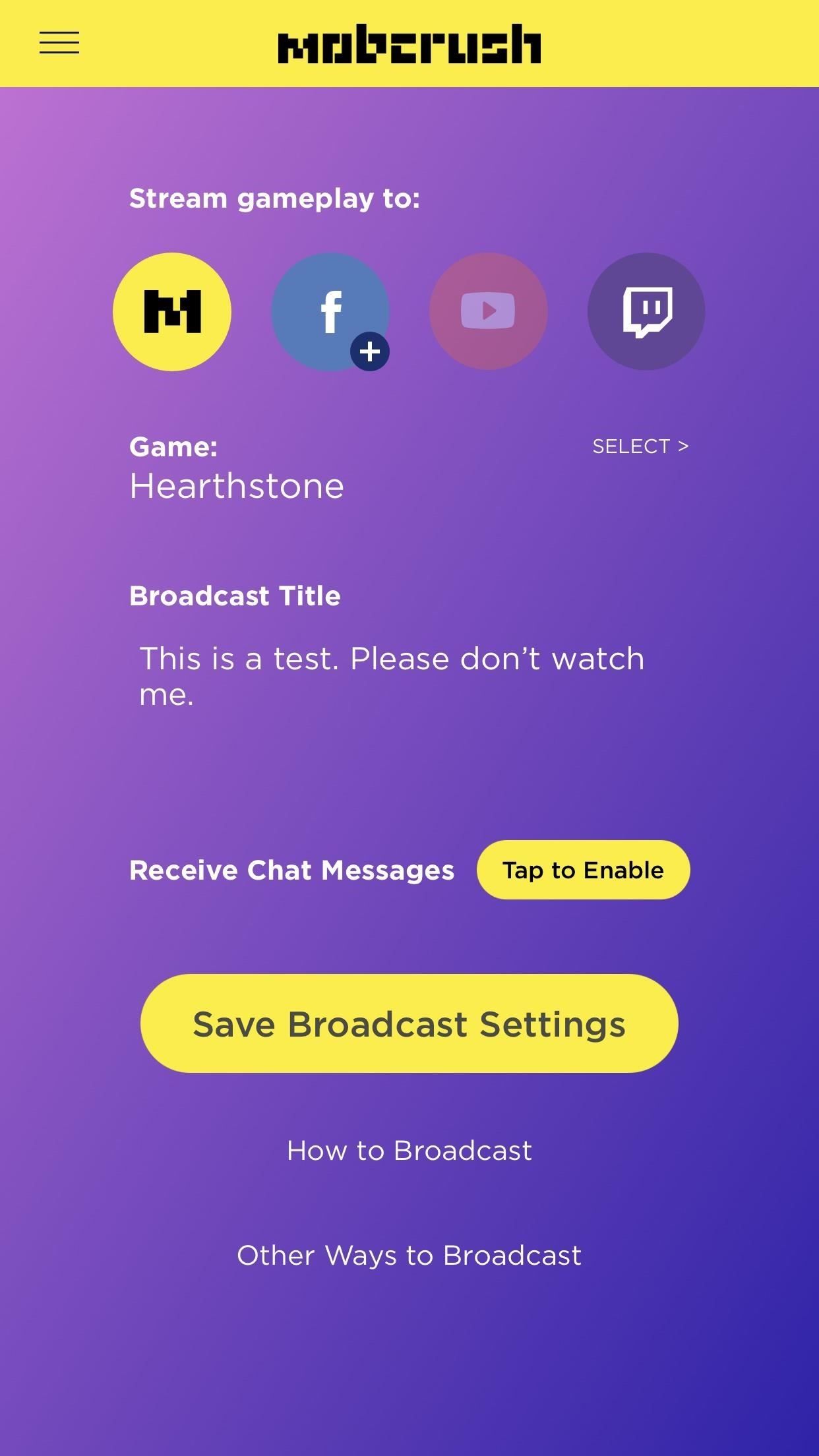This screenshot has width=819, height=1456.
Task: Select Twitch as streaming platform
Action: [x=646, y=309]
